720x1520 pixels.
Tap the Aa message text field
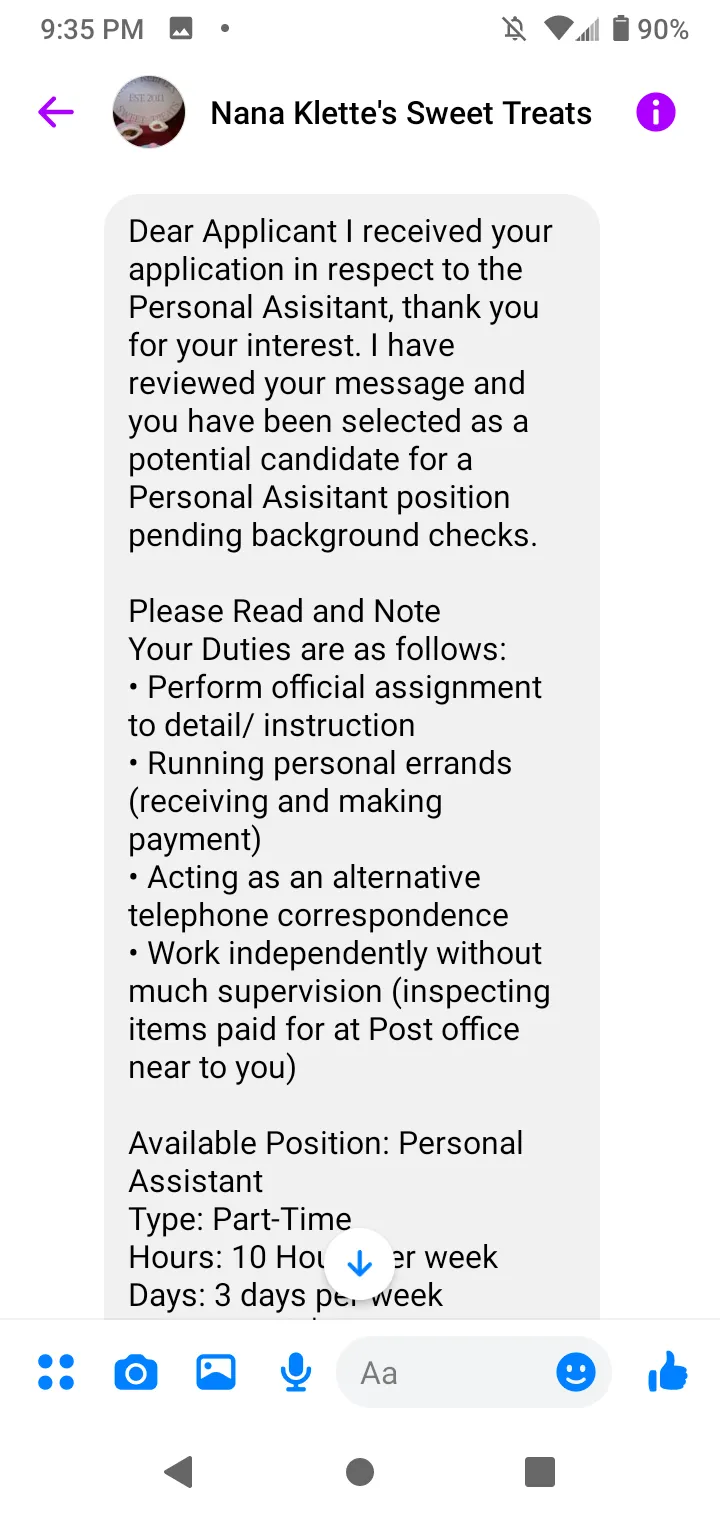tap(447, 1373)
